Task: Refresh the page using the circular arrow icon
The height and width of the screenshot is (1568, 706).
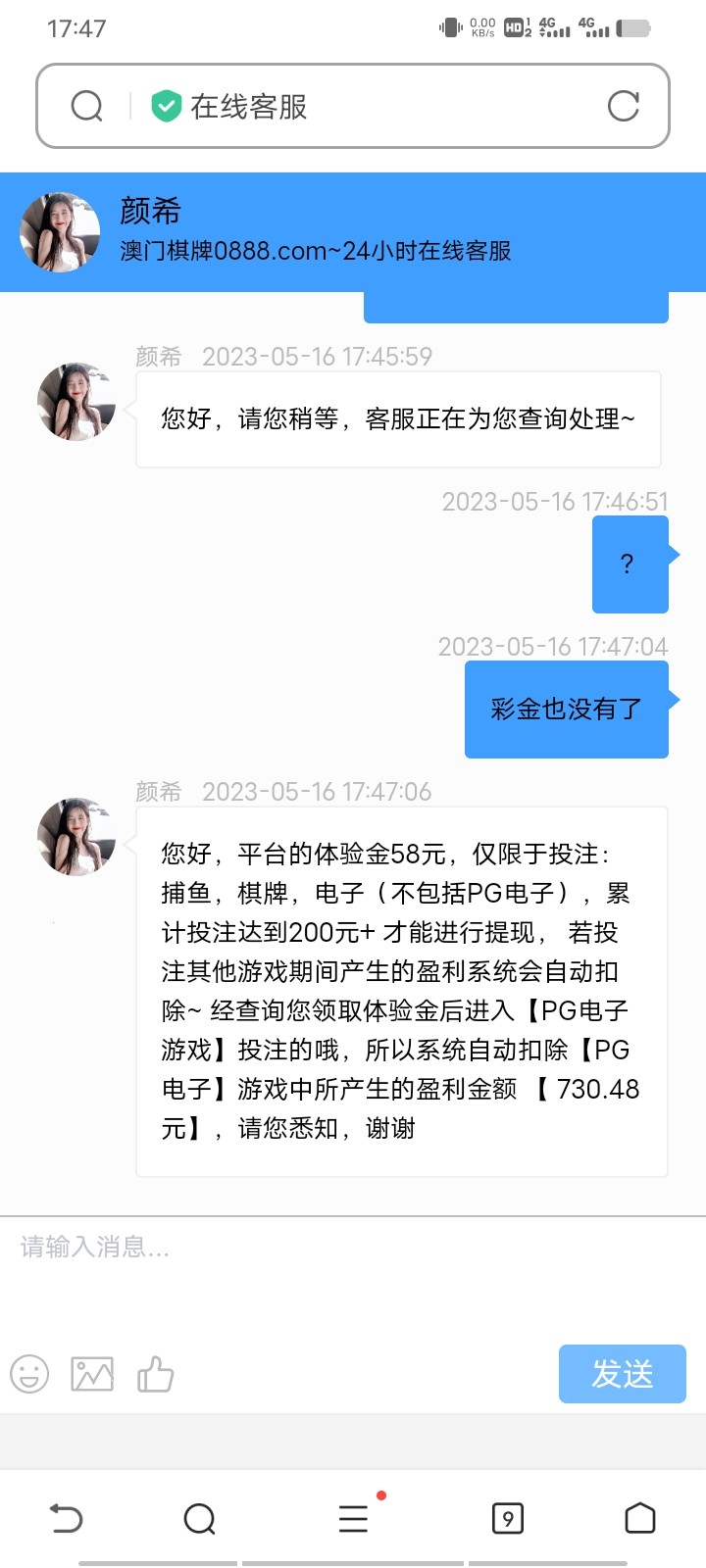Action: pos(625,106)
